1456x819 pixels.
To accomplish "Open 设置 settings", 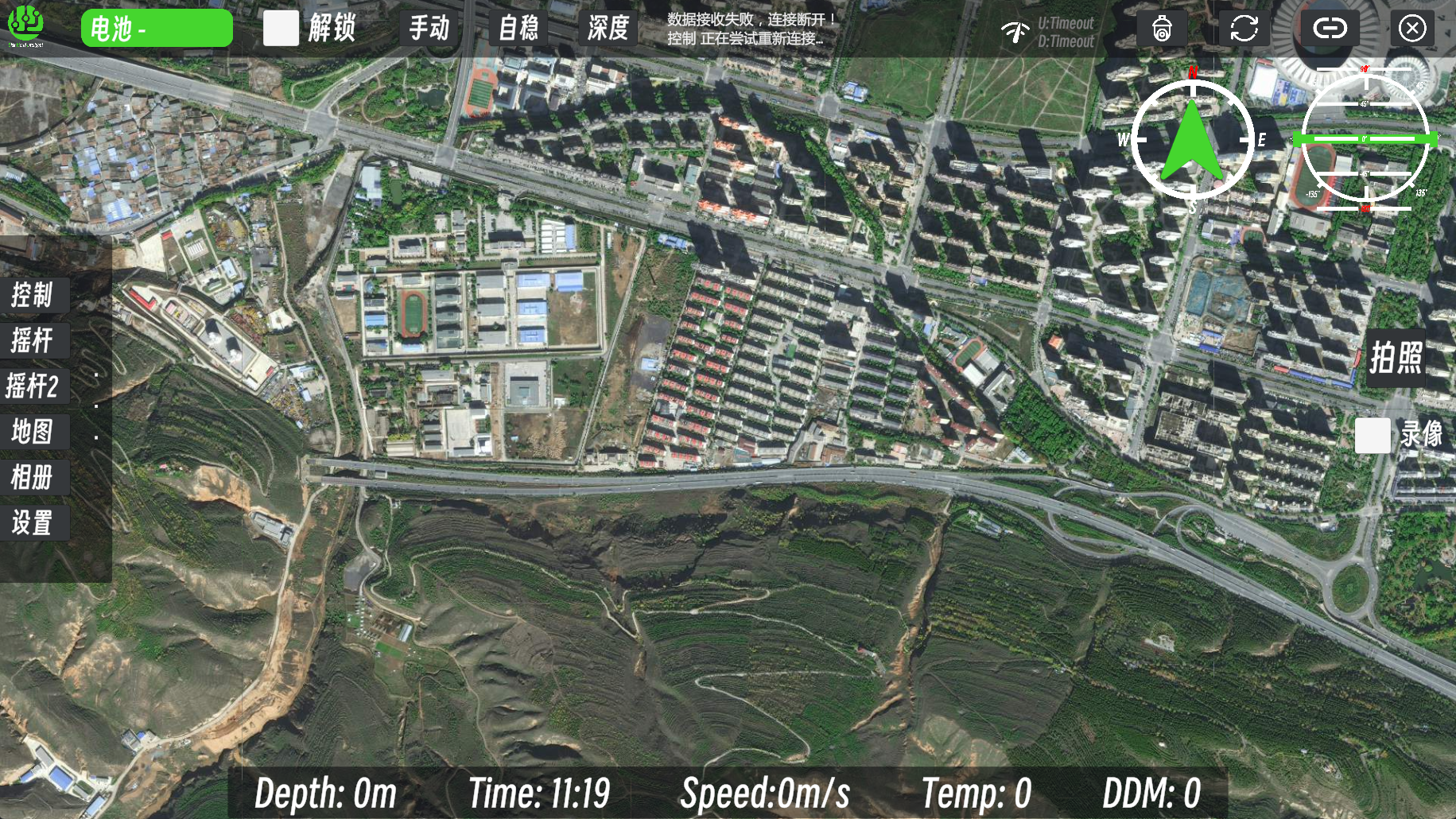I will (x=33, y=523).
